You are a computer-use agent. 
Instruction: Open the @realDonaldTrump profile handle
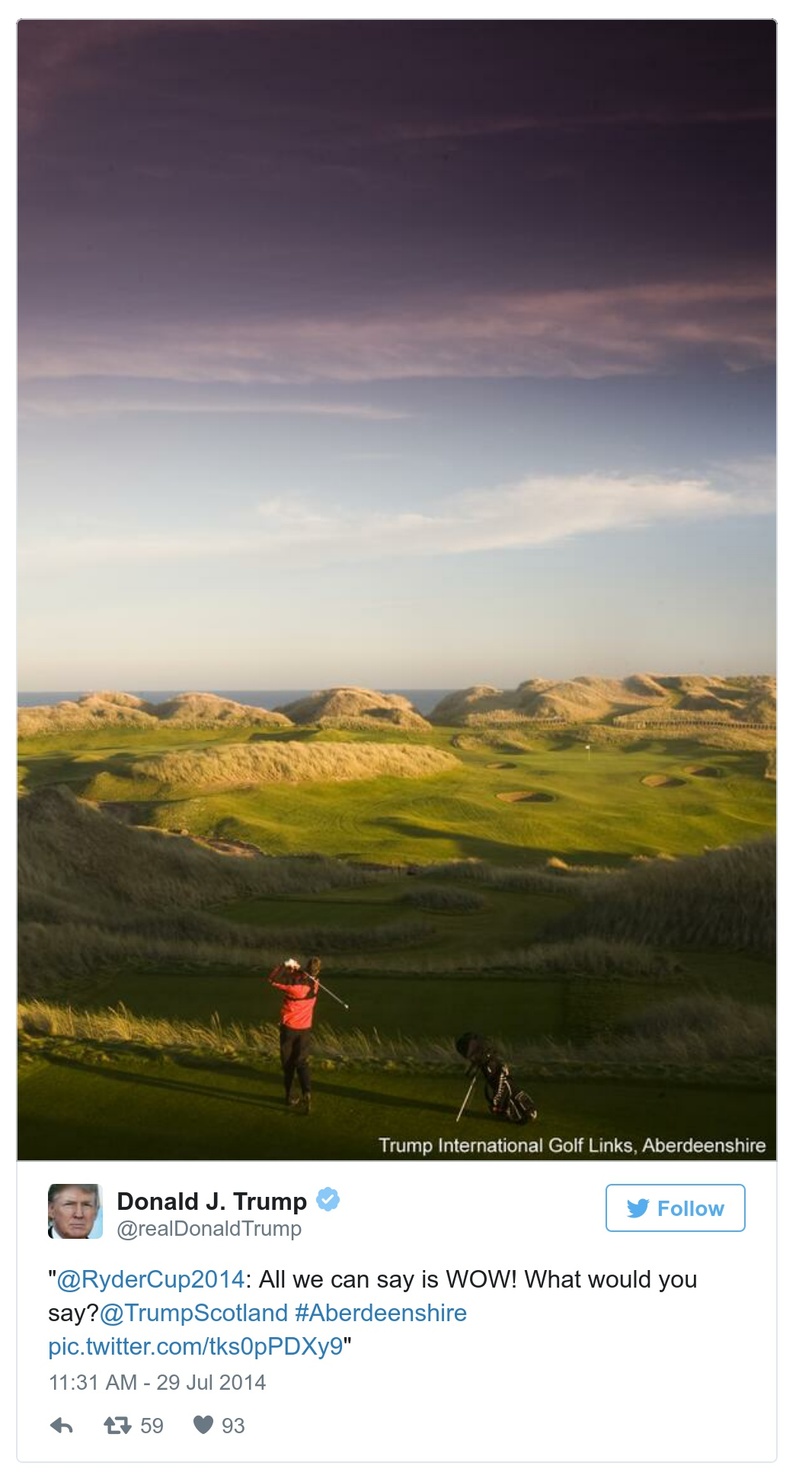pyautogui.click(x=208, y=1229)
